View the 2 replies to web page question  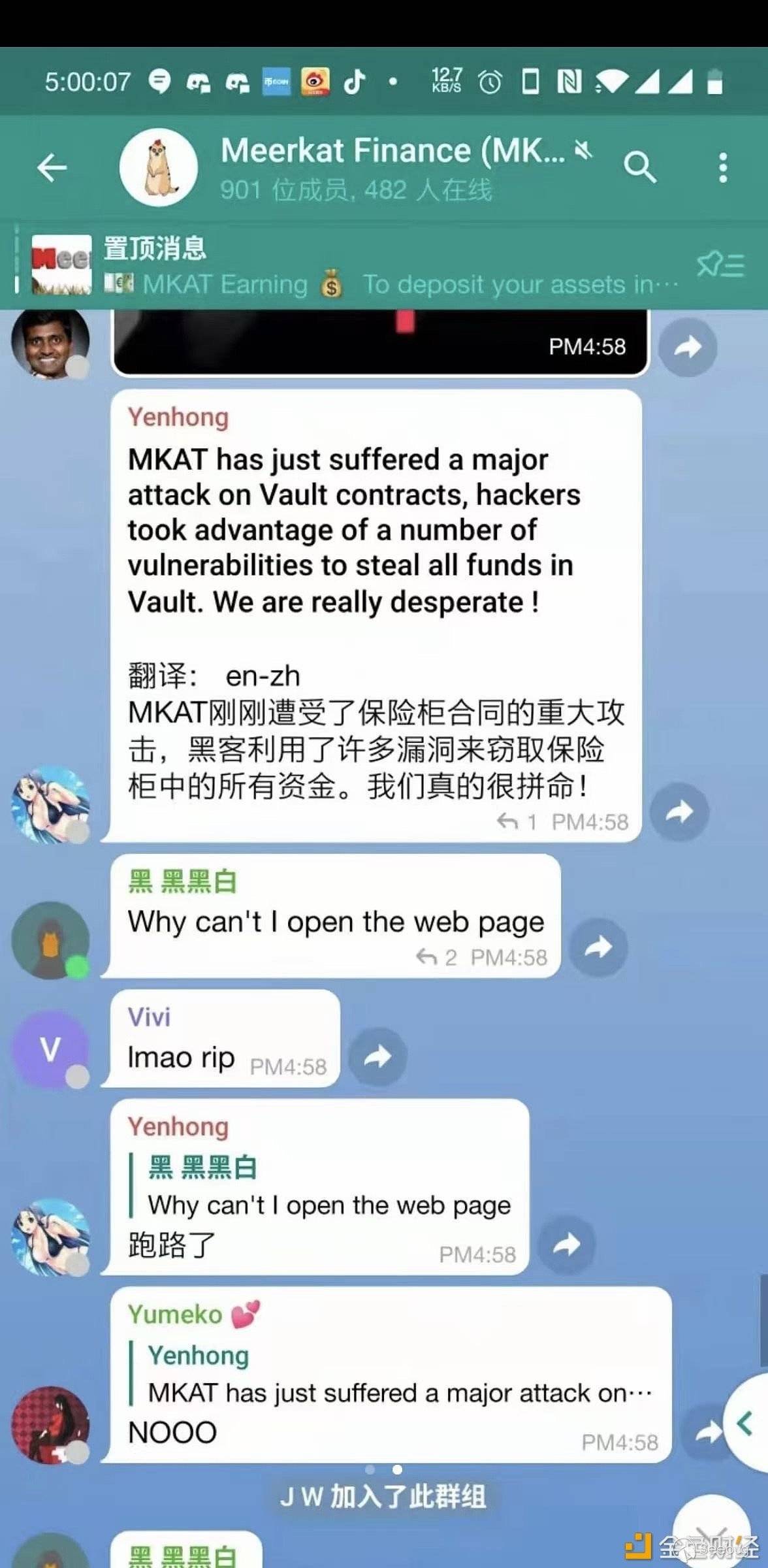pyautogui.click(x=436, y=957)
